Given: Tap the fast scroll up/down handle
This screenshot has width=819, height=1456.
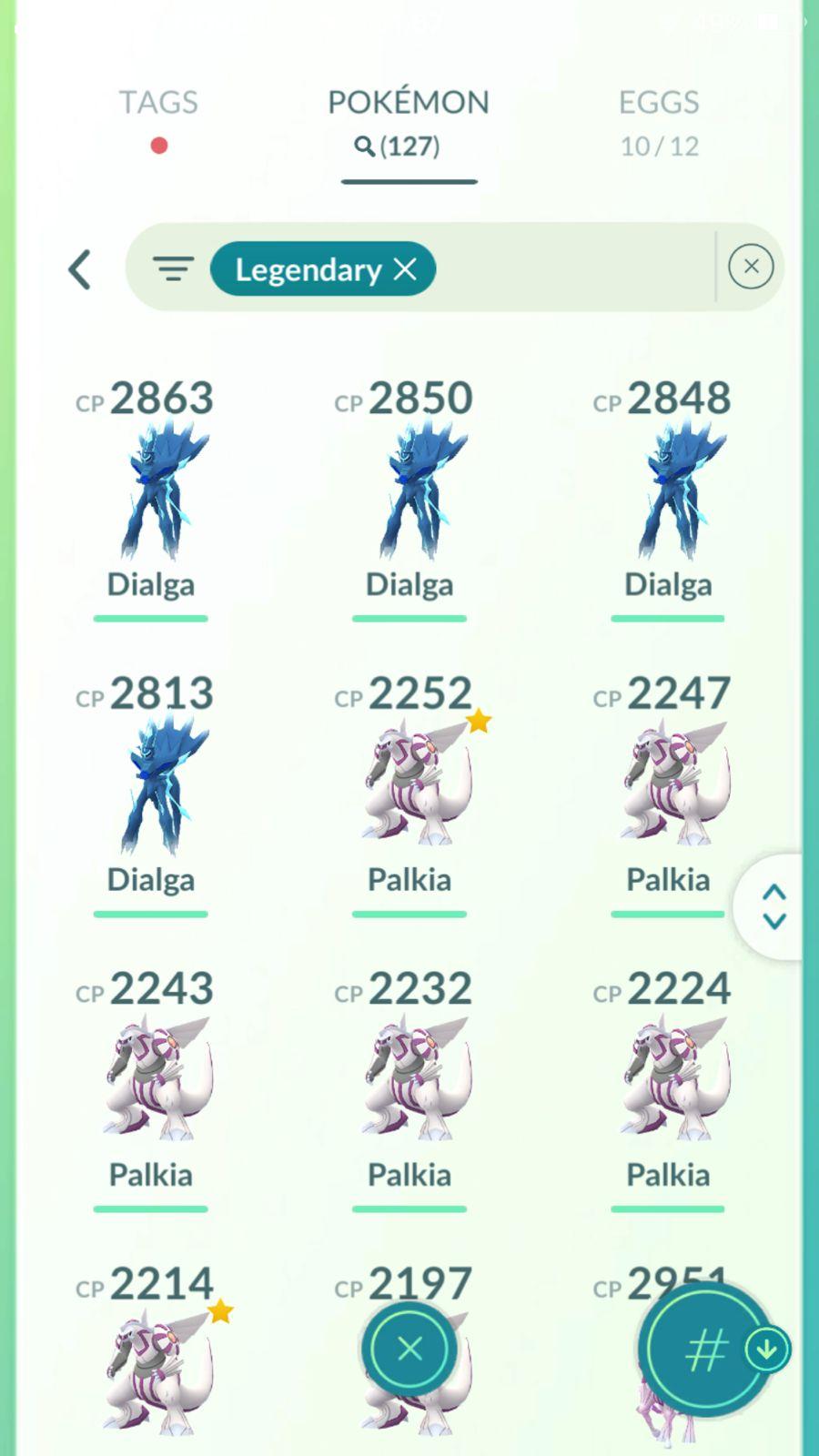Looking at the screenshot, I should (x=773, y=906).
